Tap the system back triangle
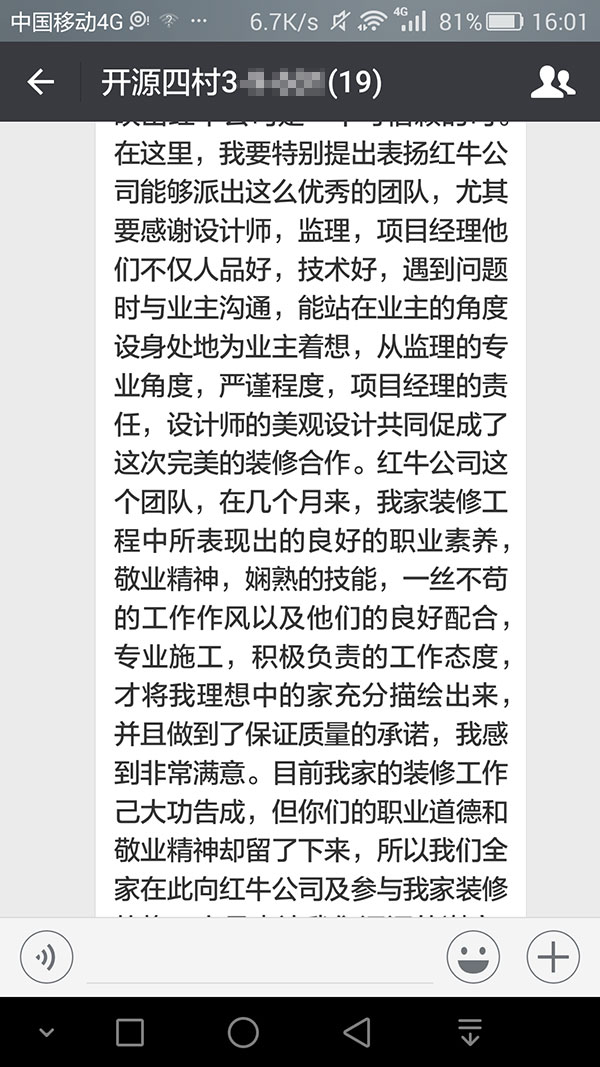Viewport: 600px width, 1067px height. pos(356,1032)
